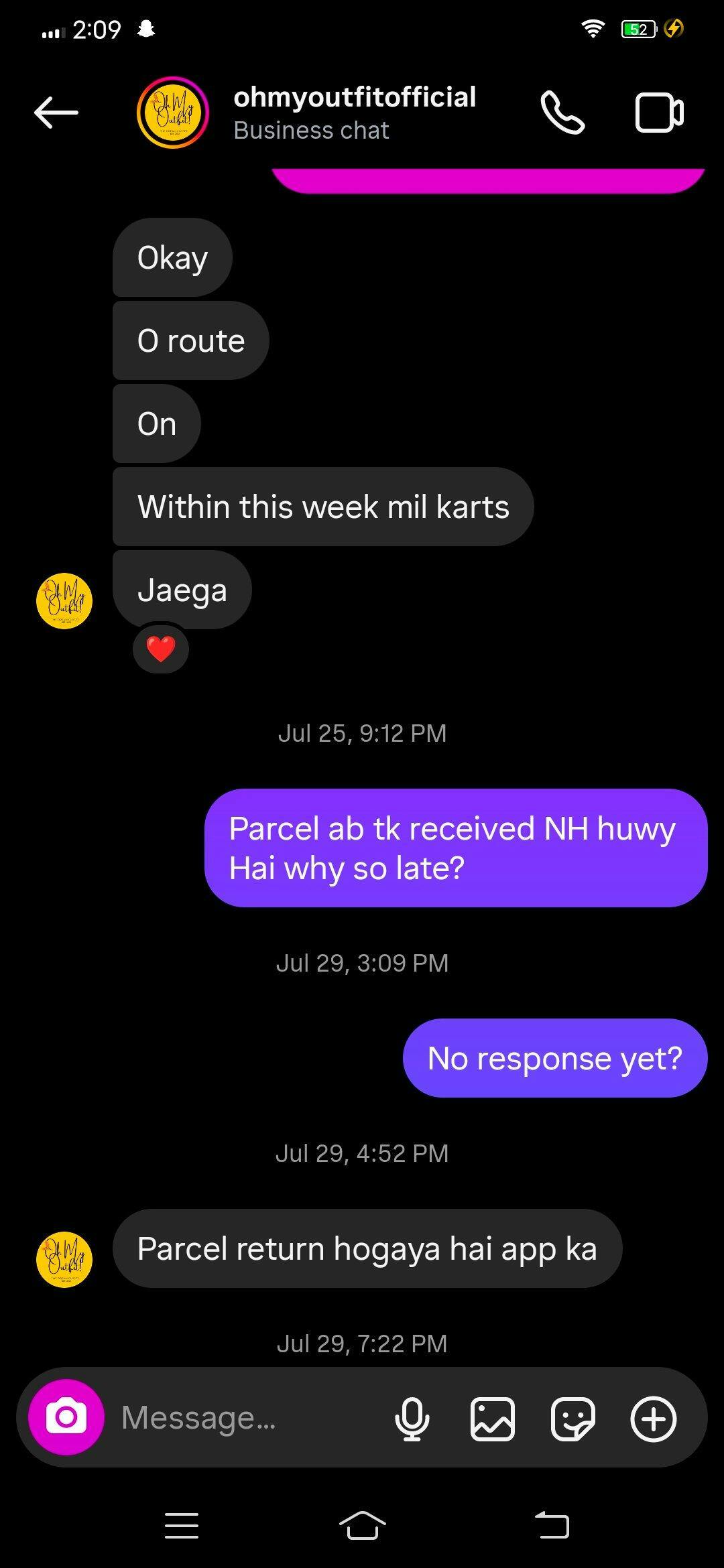724x1568 pixels.
Task: Open ohmyoutfitofficial profile from header name
Action: (355, 97)
